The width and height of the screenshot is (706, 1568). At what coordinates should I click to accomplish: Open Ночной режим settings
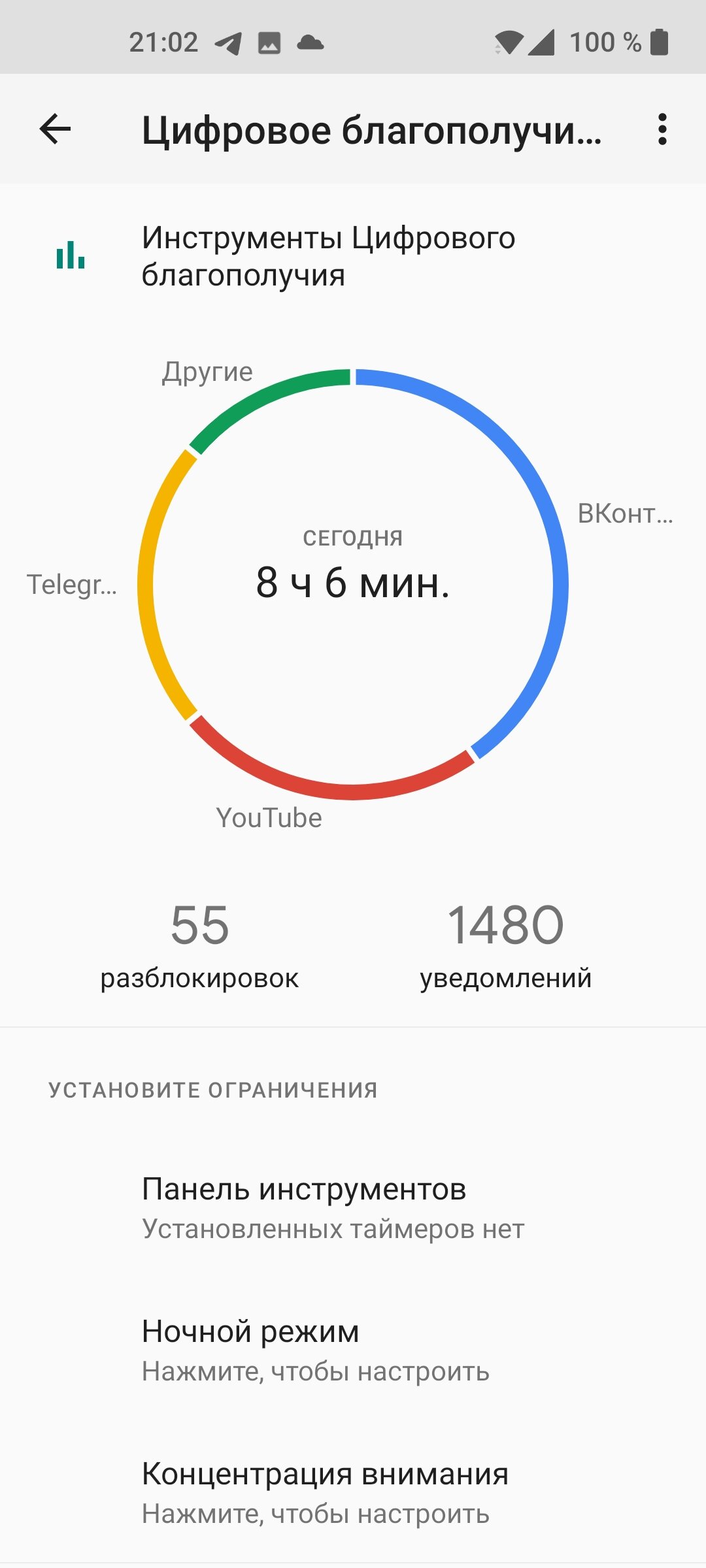point(353,1351)
